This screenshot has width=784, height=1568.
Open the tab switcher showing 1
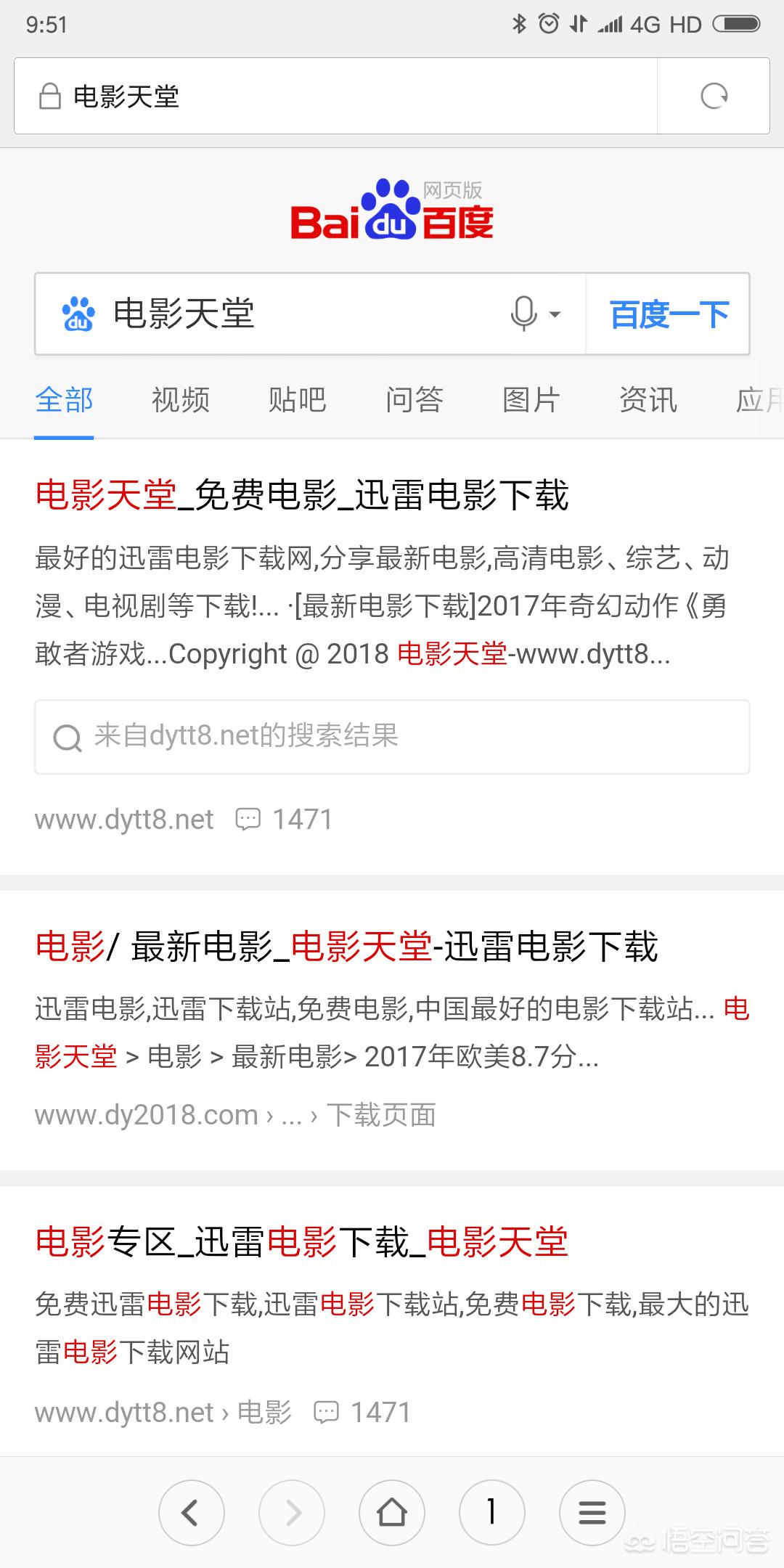(492, 1513)
